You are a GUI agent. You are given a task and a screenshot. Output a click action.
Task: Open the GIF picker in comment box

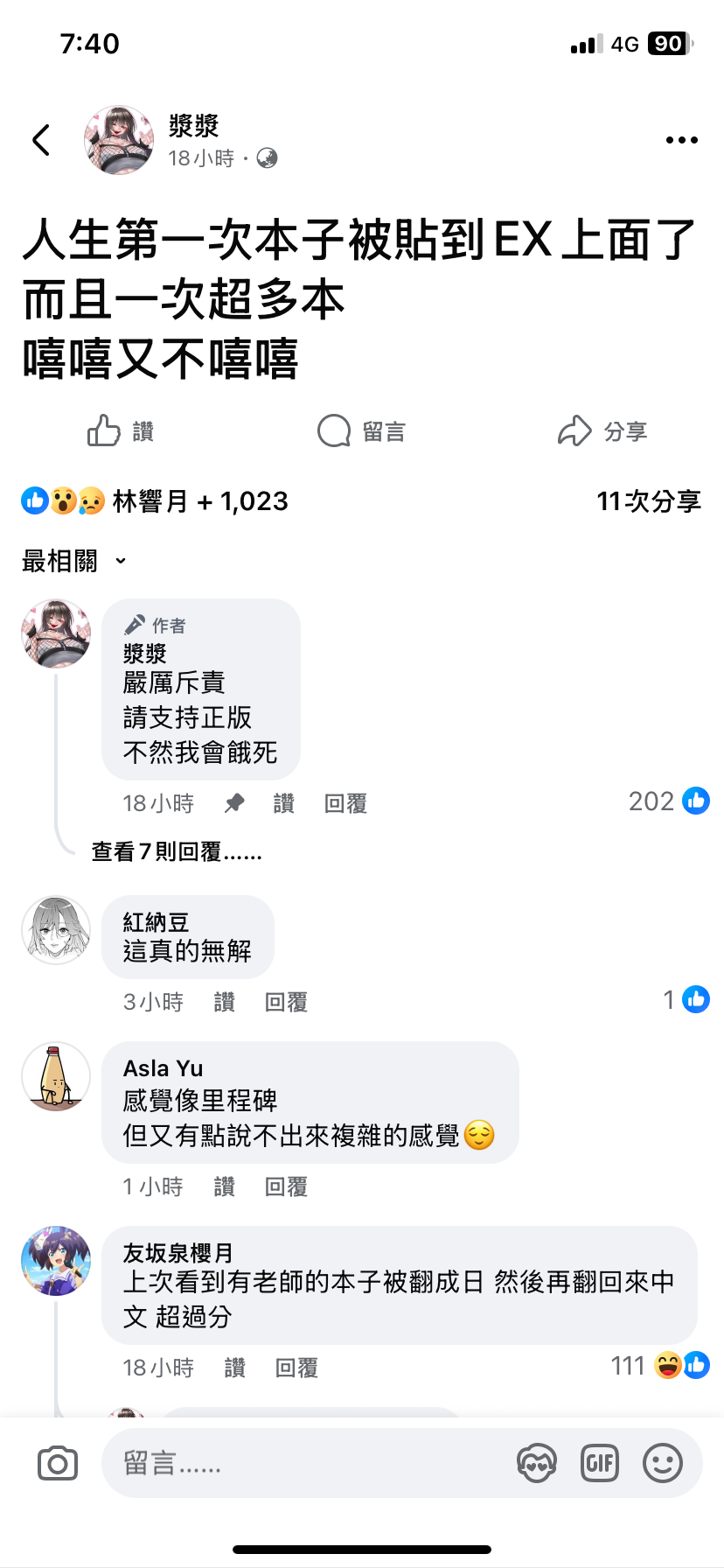click(x=600, y=1463)
